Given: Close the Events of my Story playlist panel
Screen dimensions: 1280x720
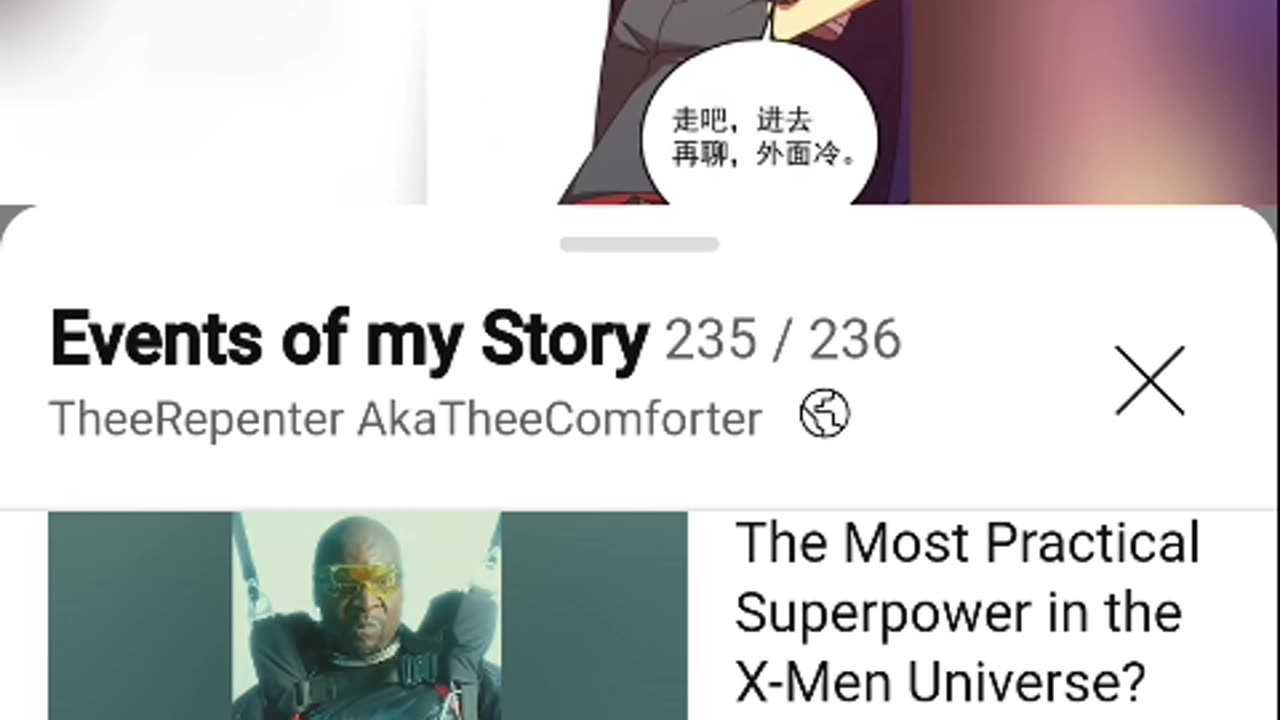Looking at the screenshot, I should point(1150,381).
